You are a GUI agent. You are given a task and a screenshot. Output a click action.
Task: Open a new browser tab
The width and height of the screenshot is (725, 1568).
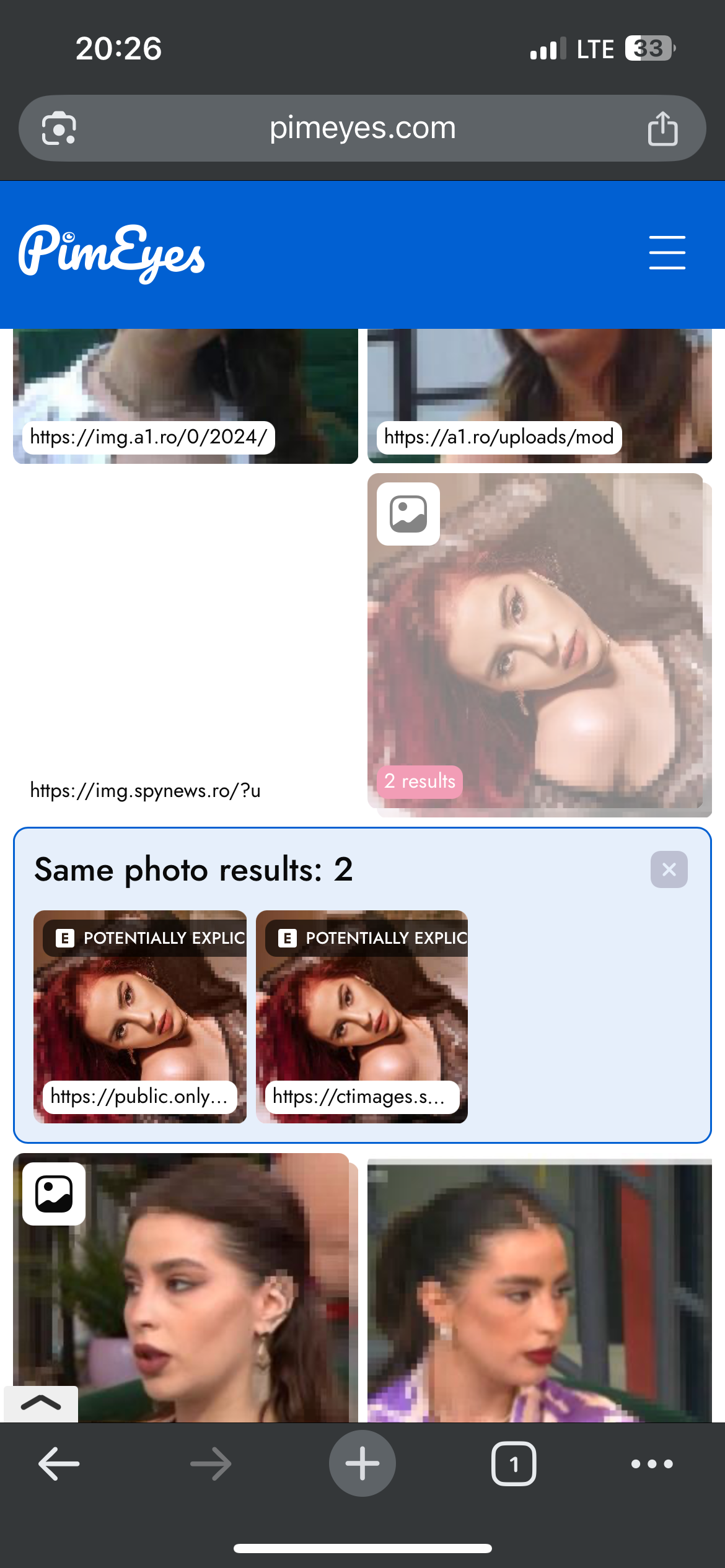[x=362, y=1463]
